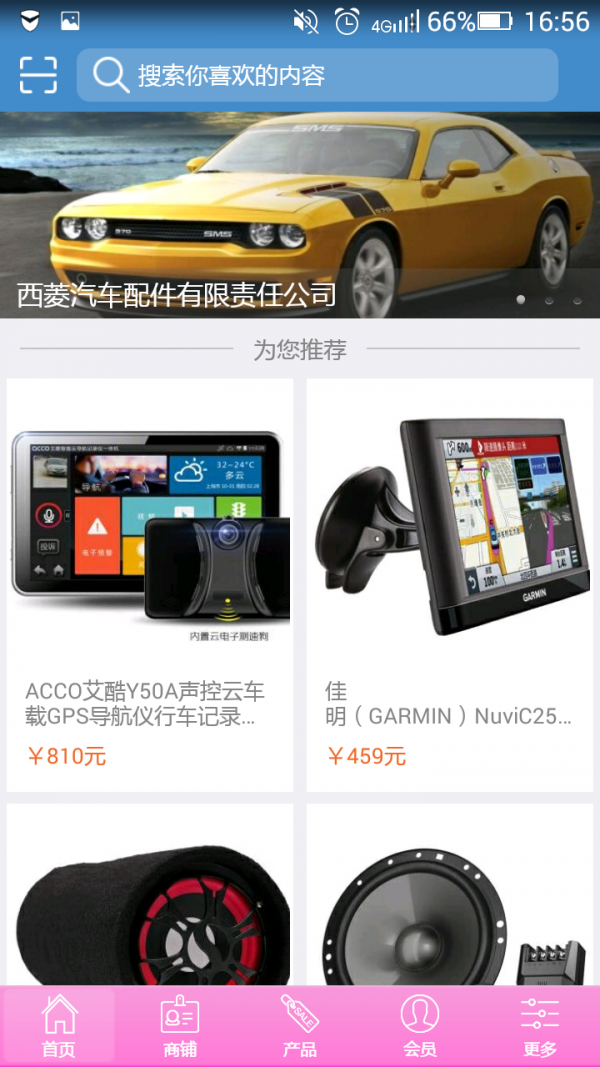Open the 会员 tab

tap(420, 1026)
